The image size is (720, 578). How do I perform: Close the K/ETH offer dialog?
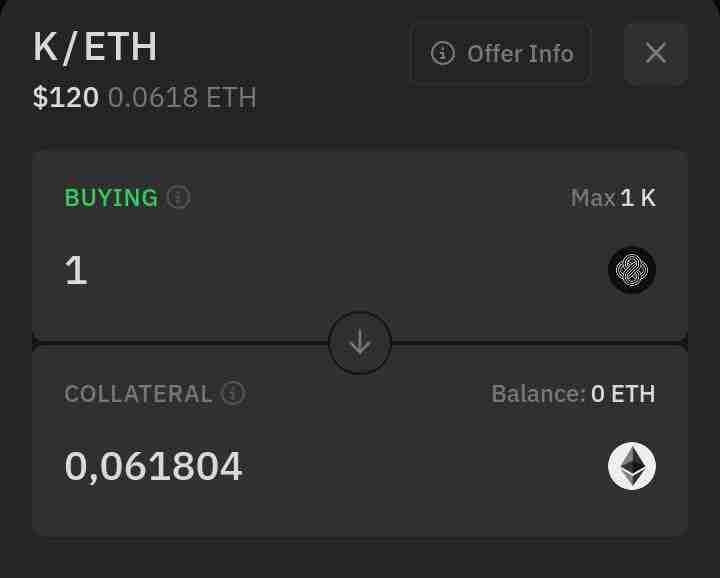point(655,53)
